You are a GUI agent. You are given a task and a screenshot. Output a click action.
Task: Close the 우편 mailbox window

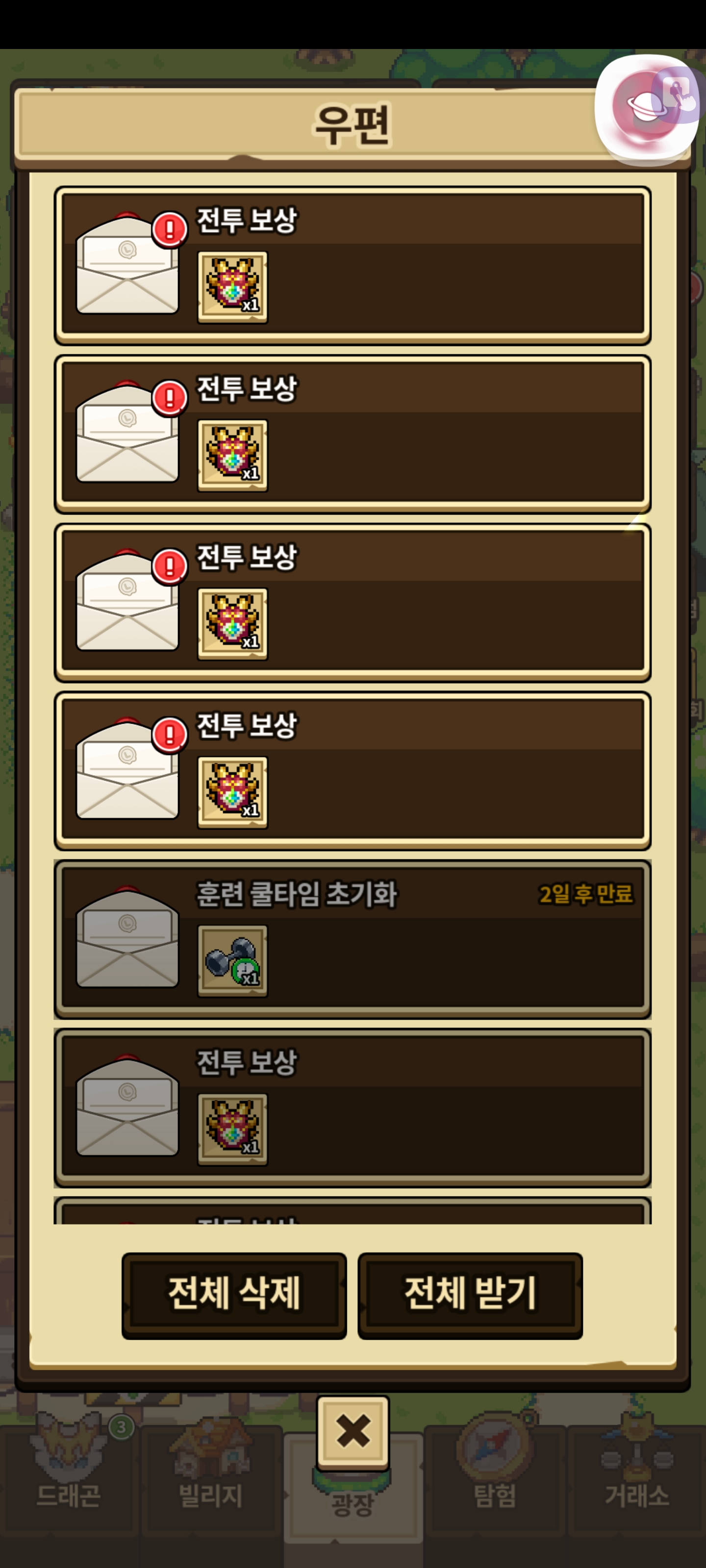click(x=352, y=1431)
